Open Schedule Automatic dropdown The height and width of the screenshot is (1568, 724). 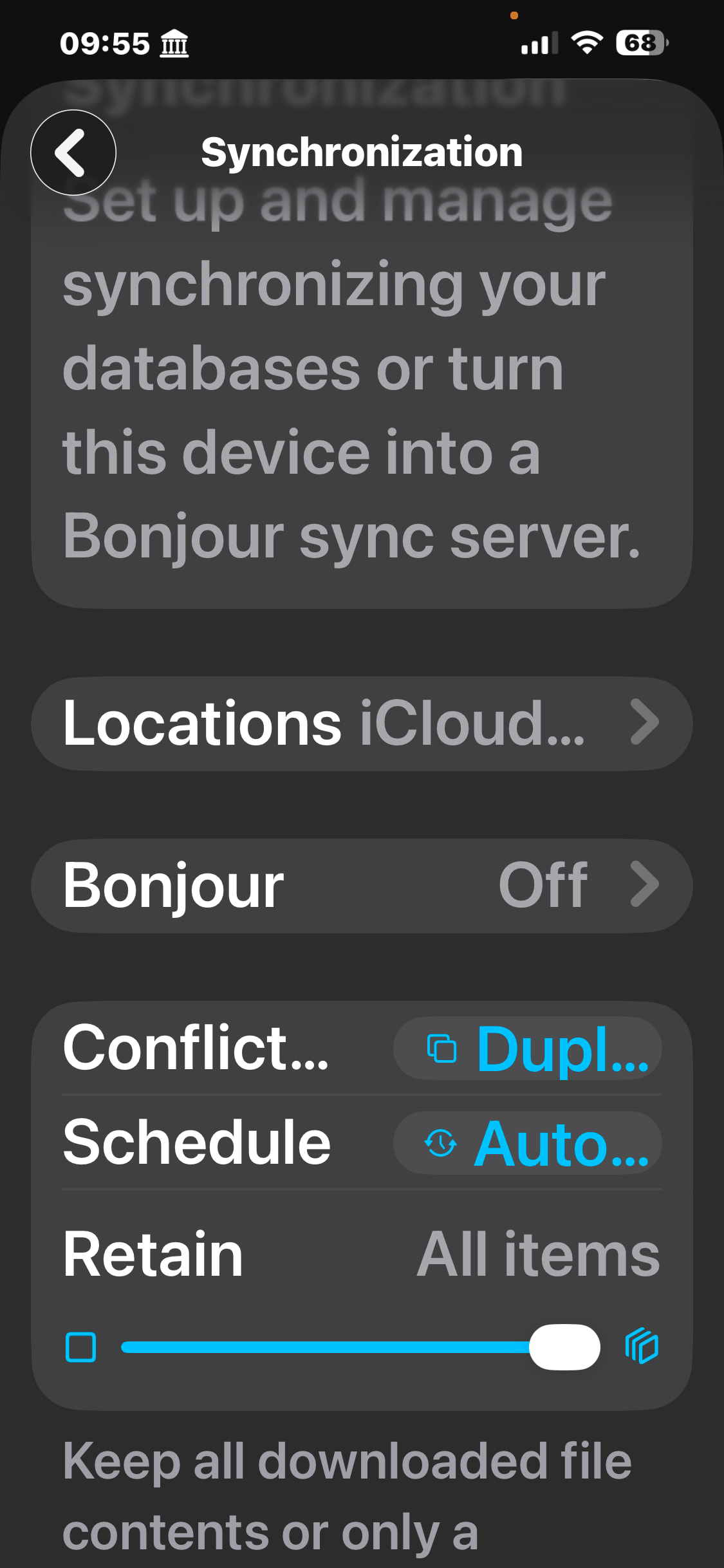(528, 1143)
